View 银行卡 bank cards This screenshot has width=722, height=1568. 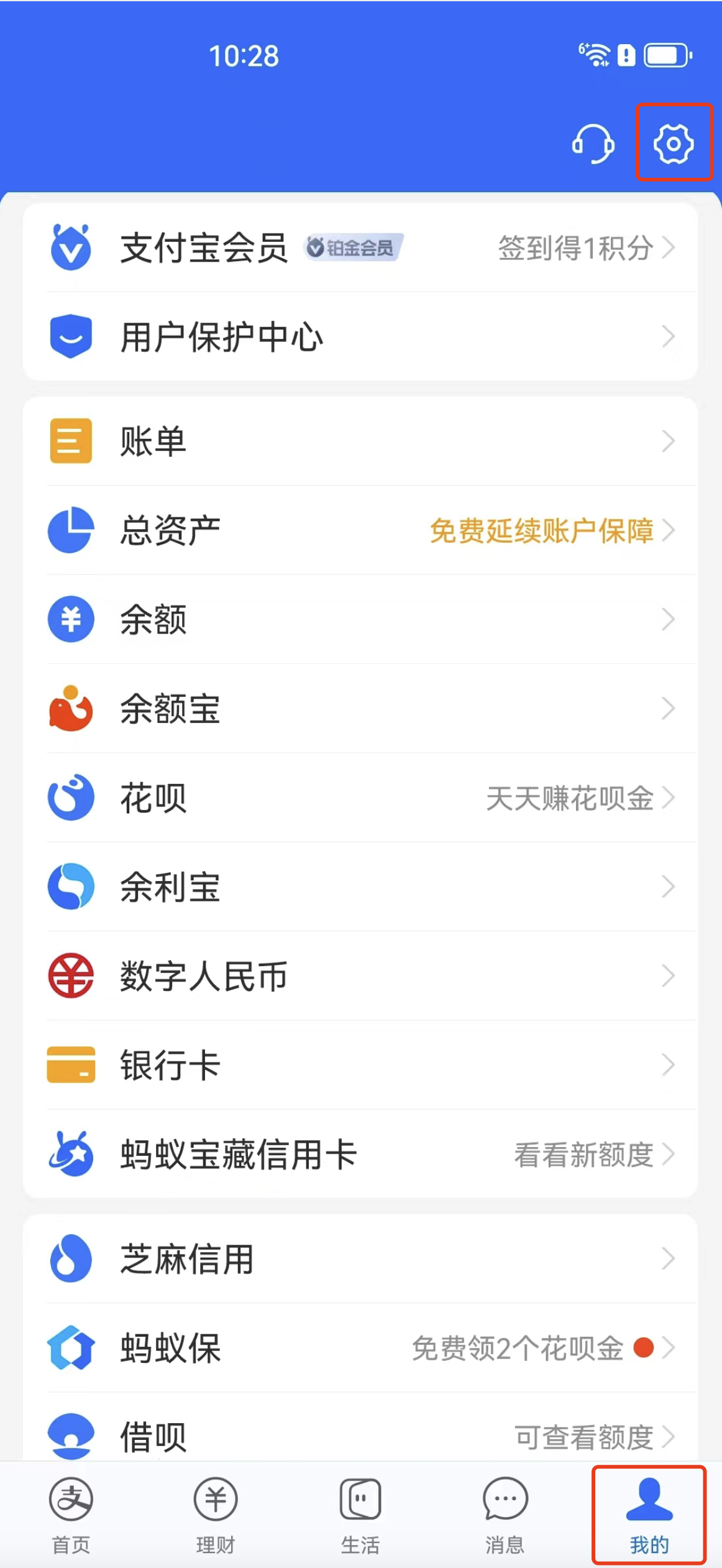(360, 1064)
